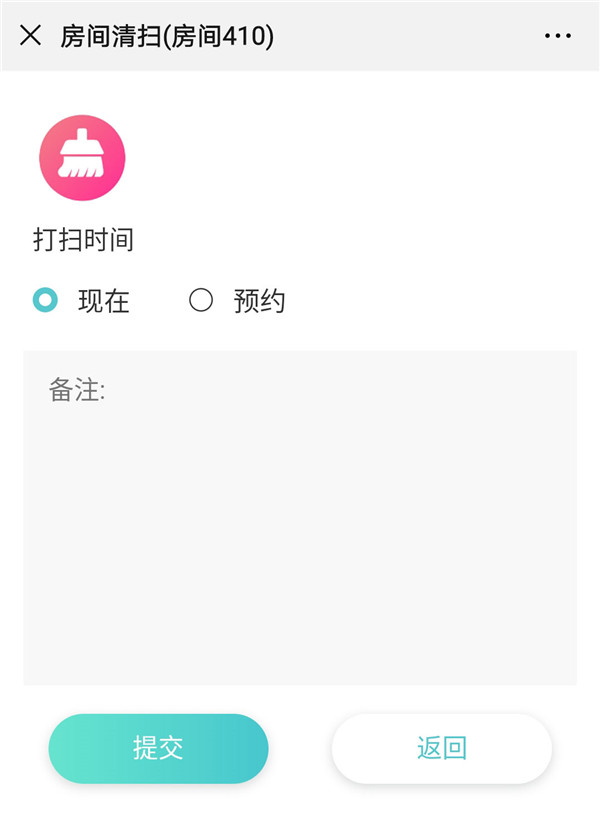
Task: Focus the 备注 notes field
Action: point(300,518)
